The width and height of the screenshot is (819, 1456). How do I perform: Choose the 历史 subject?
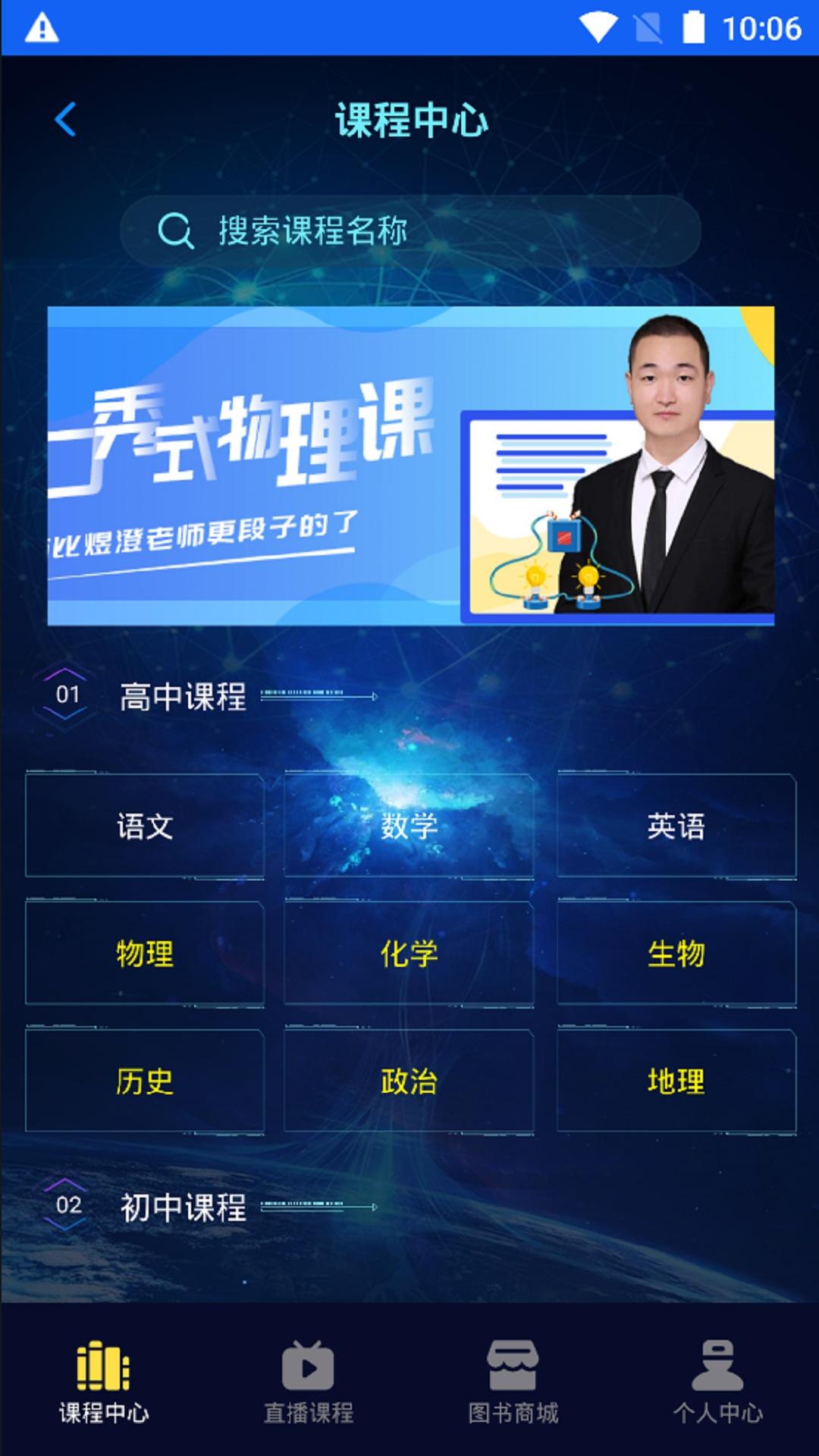click(145, 1081)
